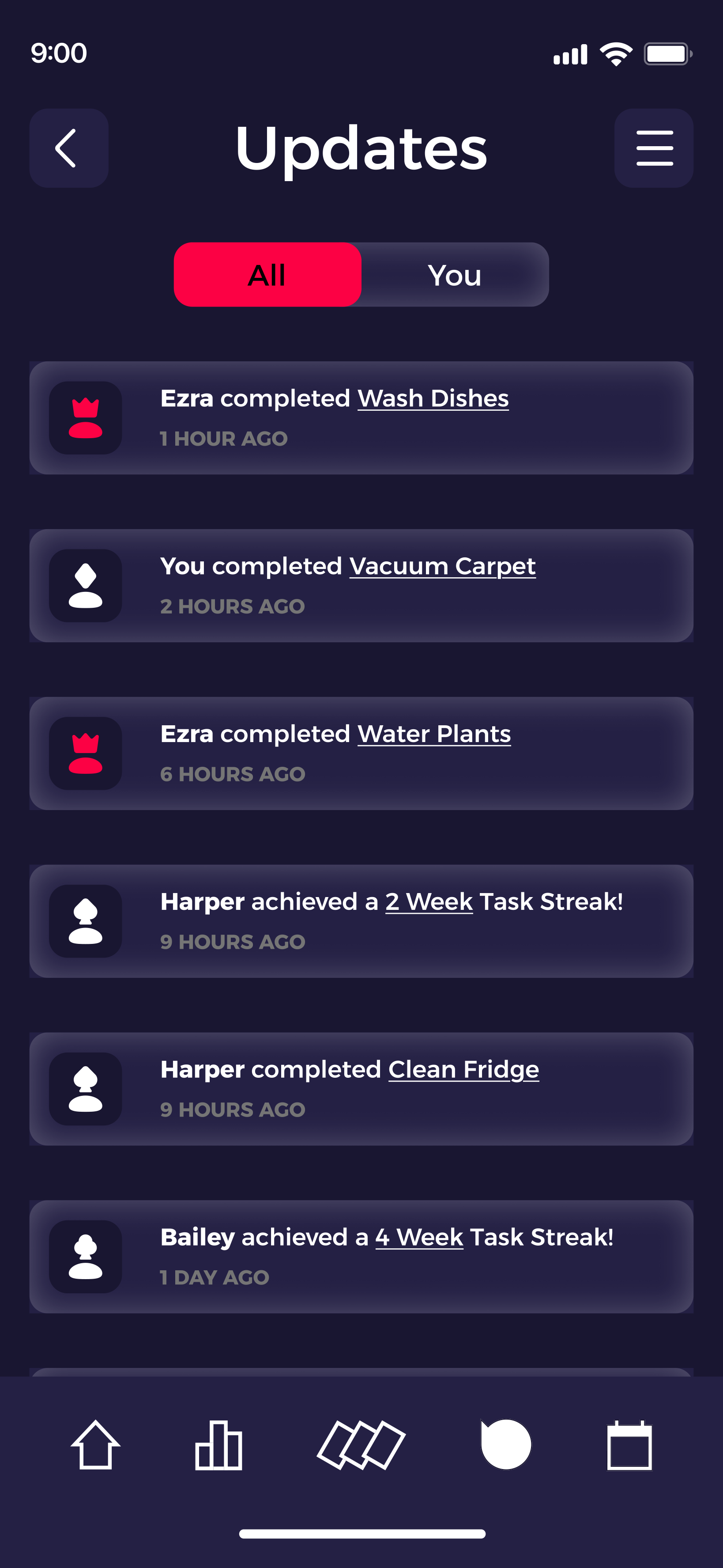The height and width of the screenshot is (1568, 723).
Task: Go back using the arrow button
Action: tap(69, 148)
